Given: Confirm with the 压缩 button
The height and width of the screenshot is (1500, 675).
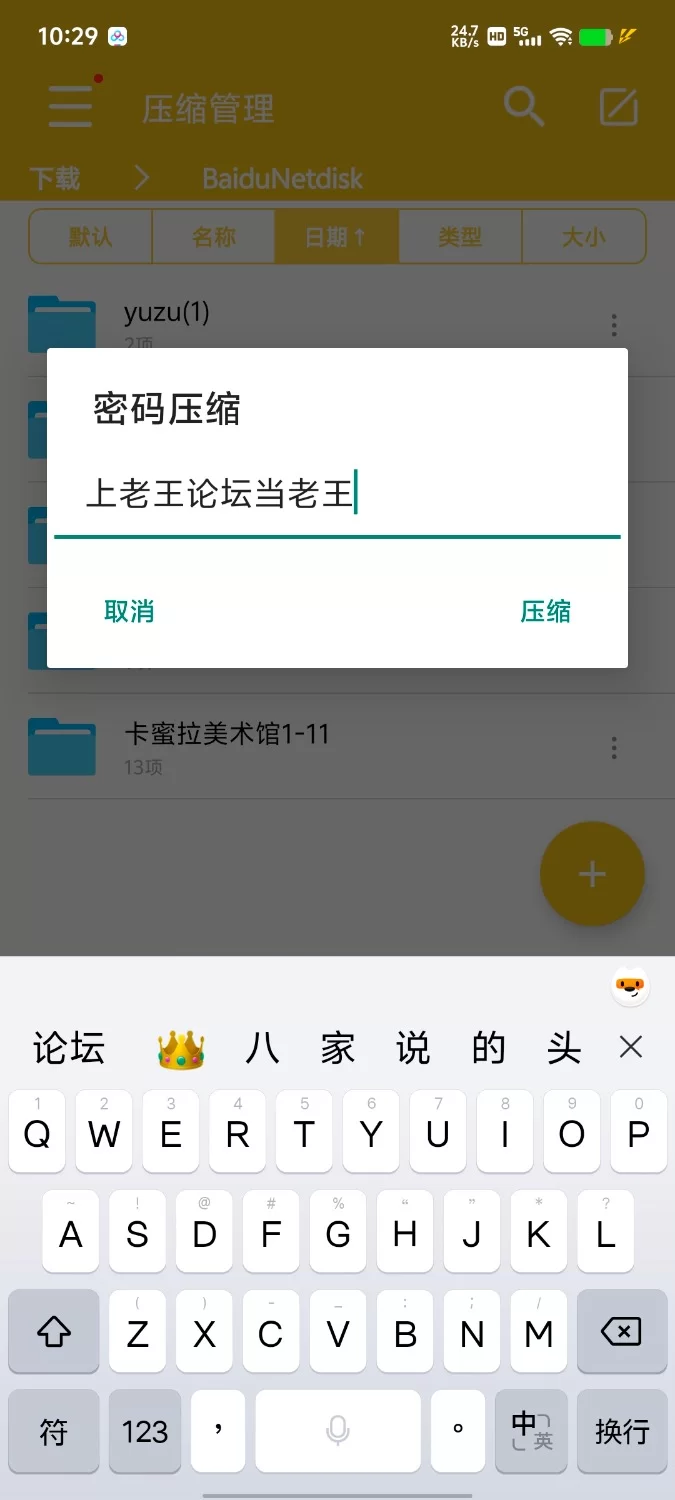Looking at the screenshot, I should click(x=545, y=611).
